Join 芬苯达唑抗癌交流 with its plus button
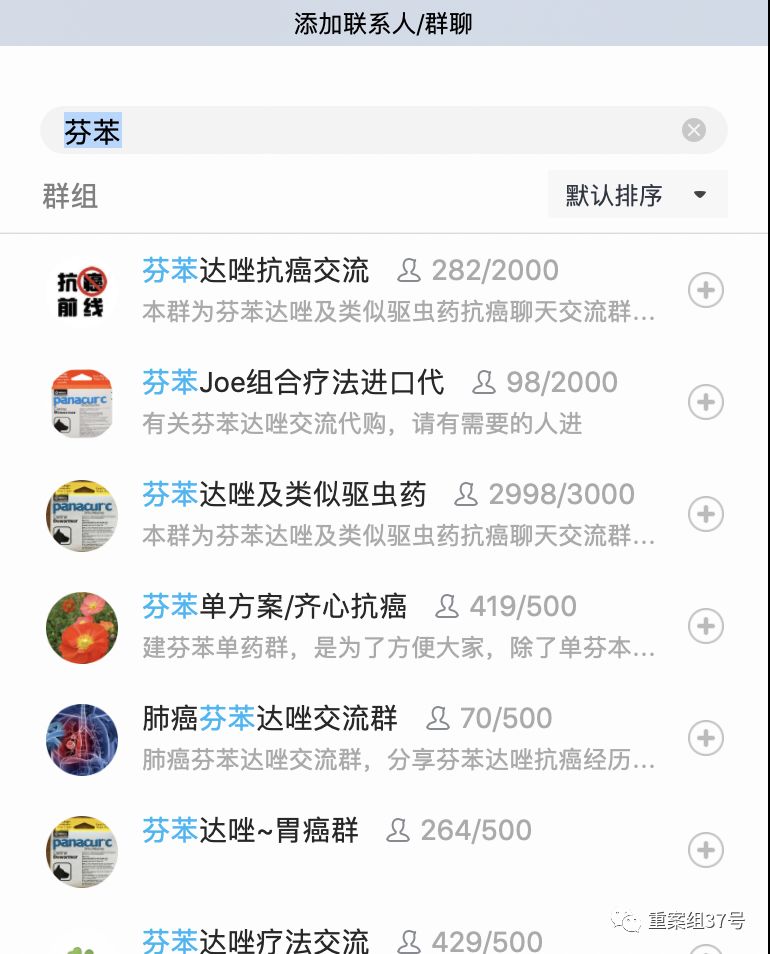The height and width of the screenshot is (954, 770). tap(706, 290)
